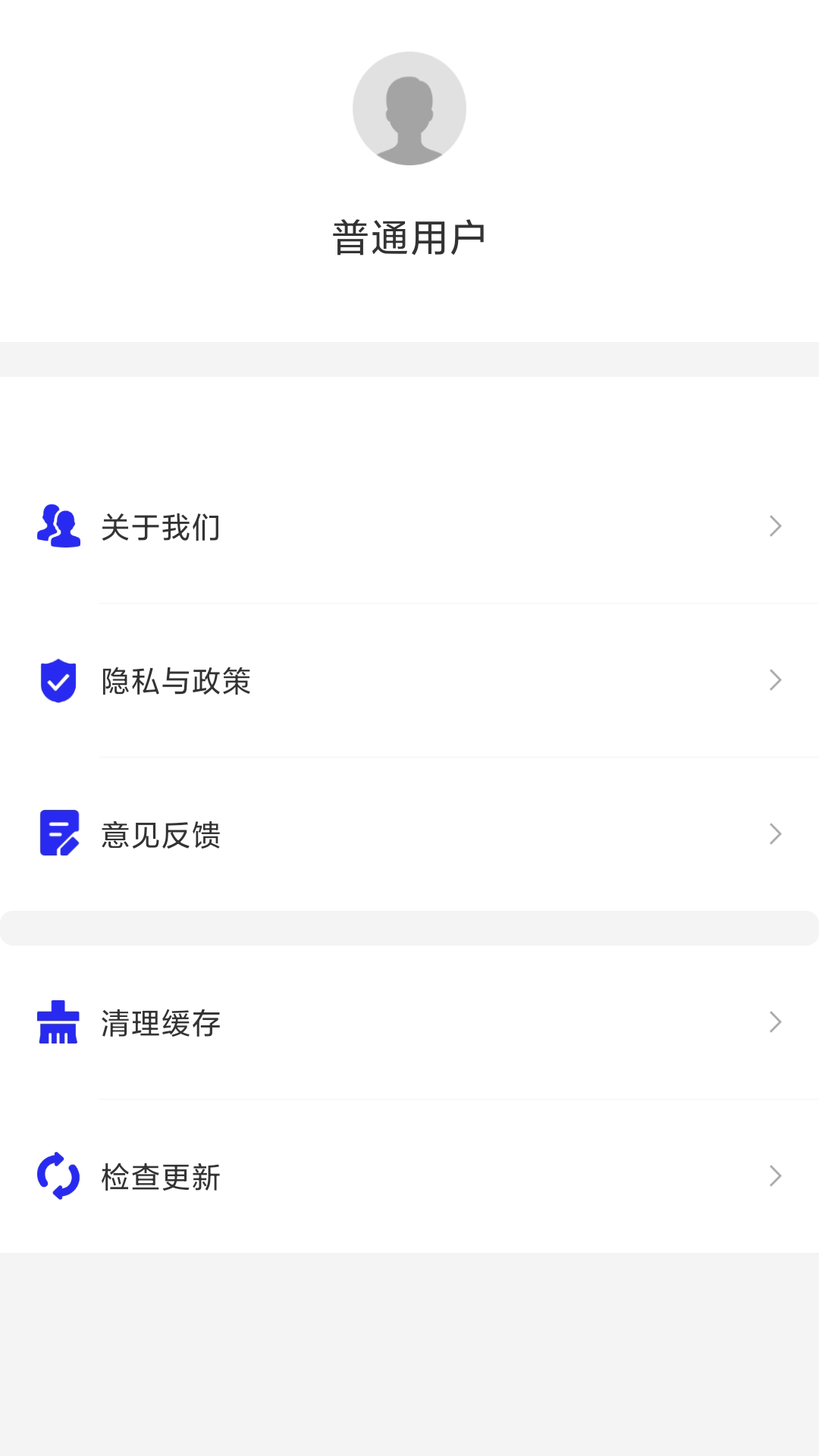This screenshot has width=819, height=1456.
Task: Expand the 意见反馈 chevron
Action: [775, 833]
